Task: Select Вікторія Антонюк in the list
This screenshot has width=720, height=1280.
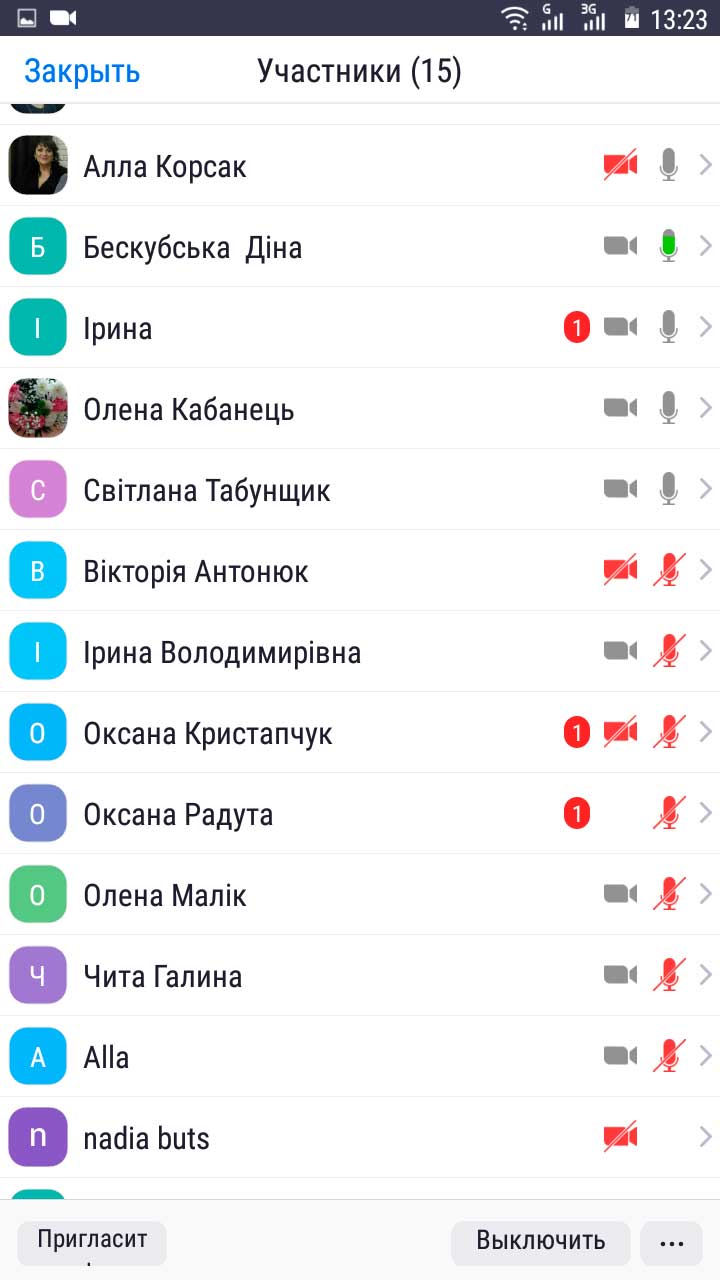Action: 360,571
